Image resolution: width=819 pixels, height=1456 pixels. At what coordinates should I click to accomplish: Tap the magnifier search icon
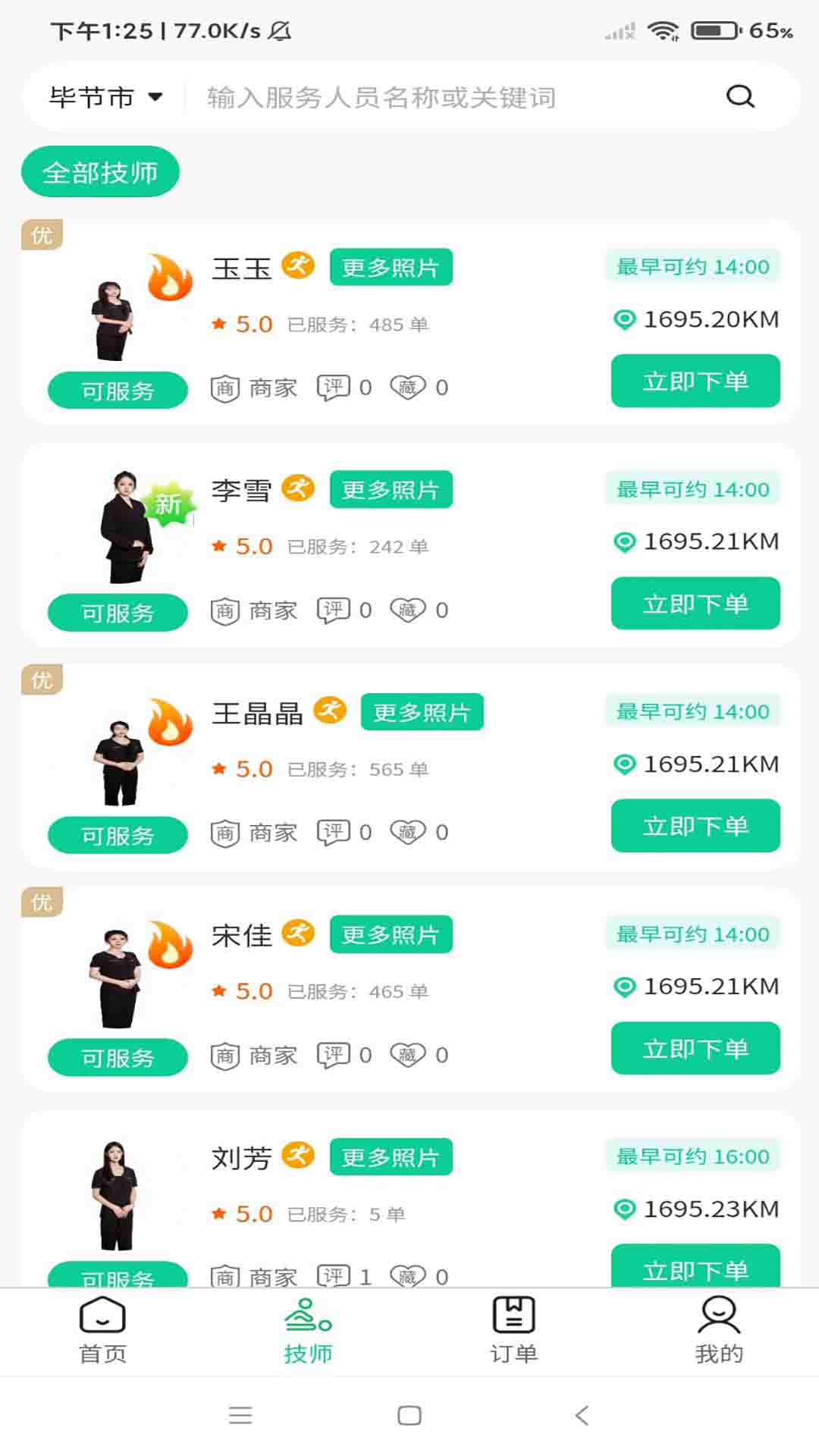[x=740, y=96]
